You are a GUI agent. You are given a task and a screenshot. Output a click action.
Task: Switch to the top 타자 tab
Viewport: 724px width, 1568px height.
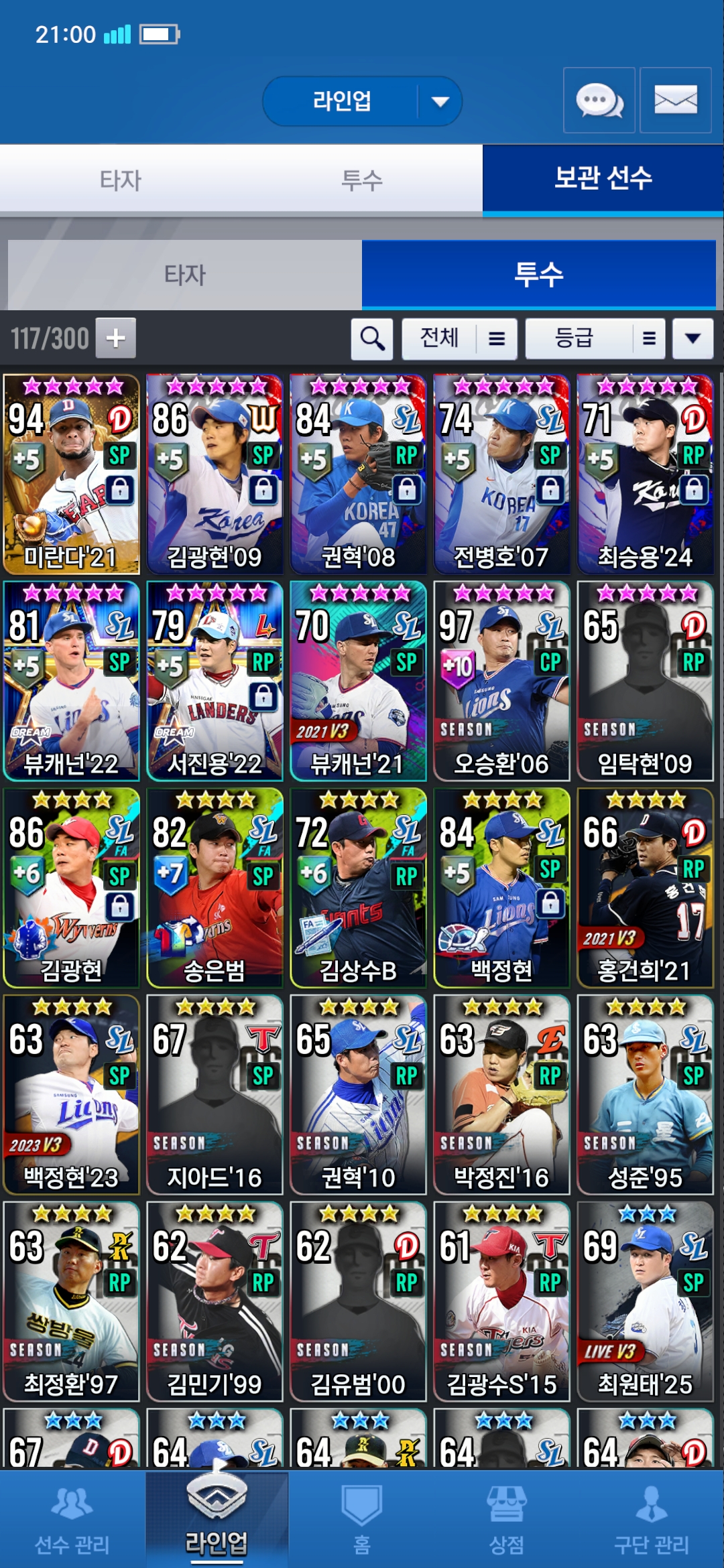[121, 180]
